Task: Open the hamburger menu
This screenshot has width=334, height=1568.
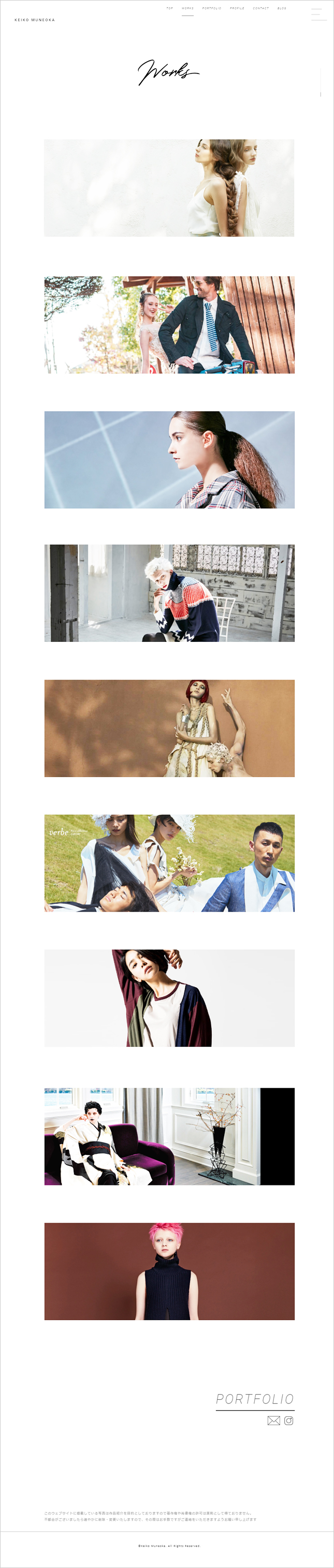Action: tap(318, 14)
